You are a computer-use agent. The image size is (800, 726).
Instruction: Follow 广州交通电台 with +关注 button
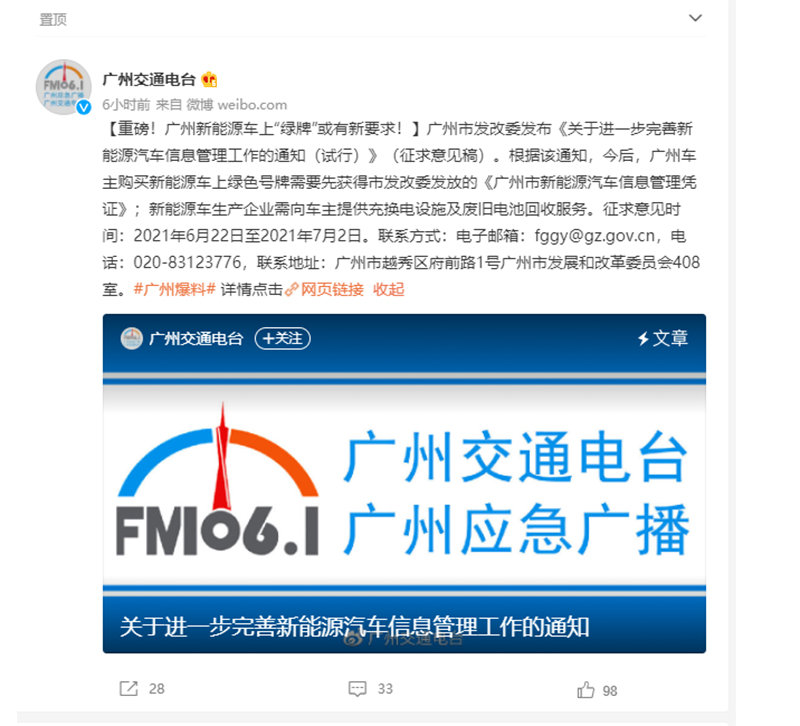tap(282, 338)
